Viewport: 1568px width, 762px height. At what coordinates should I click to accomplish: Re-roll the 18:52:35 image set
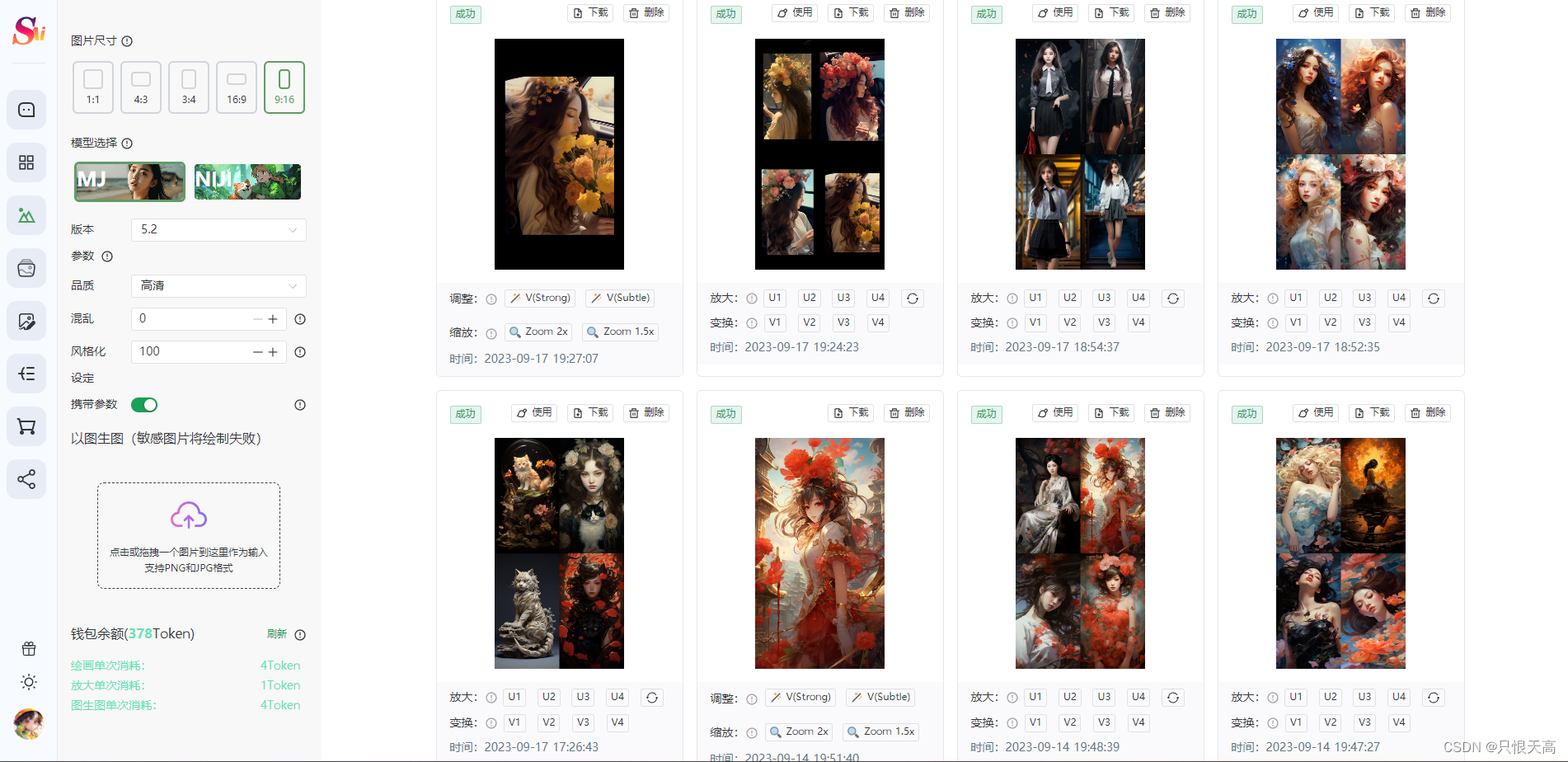(1434, 299)
